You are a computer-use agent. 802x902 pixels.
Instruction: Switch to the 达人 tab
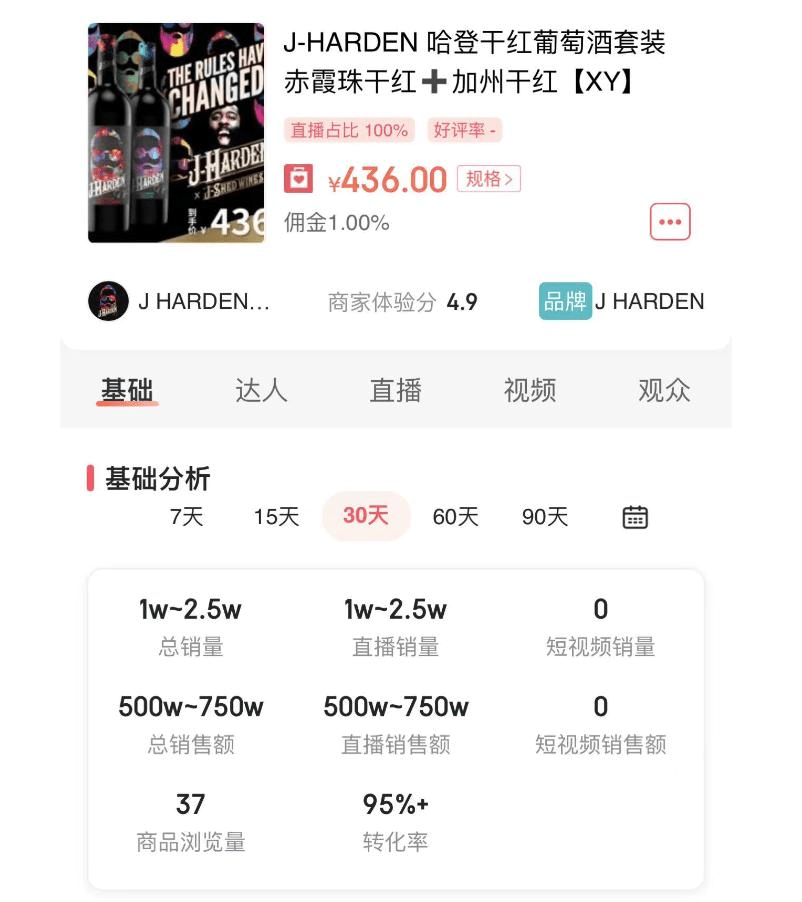click(261, 390)
